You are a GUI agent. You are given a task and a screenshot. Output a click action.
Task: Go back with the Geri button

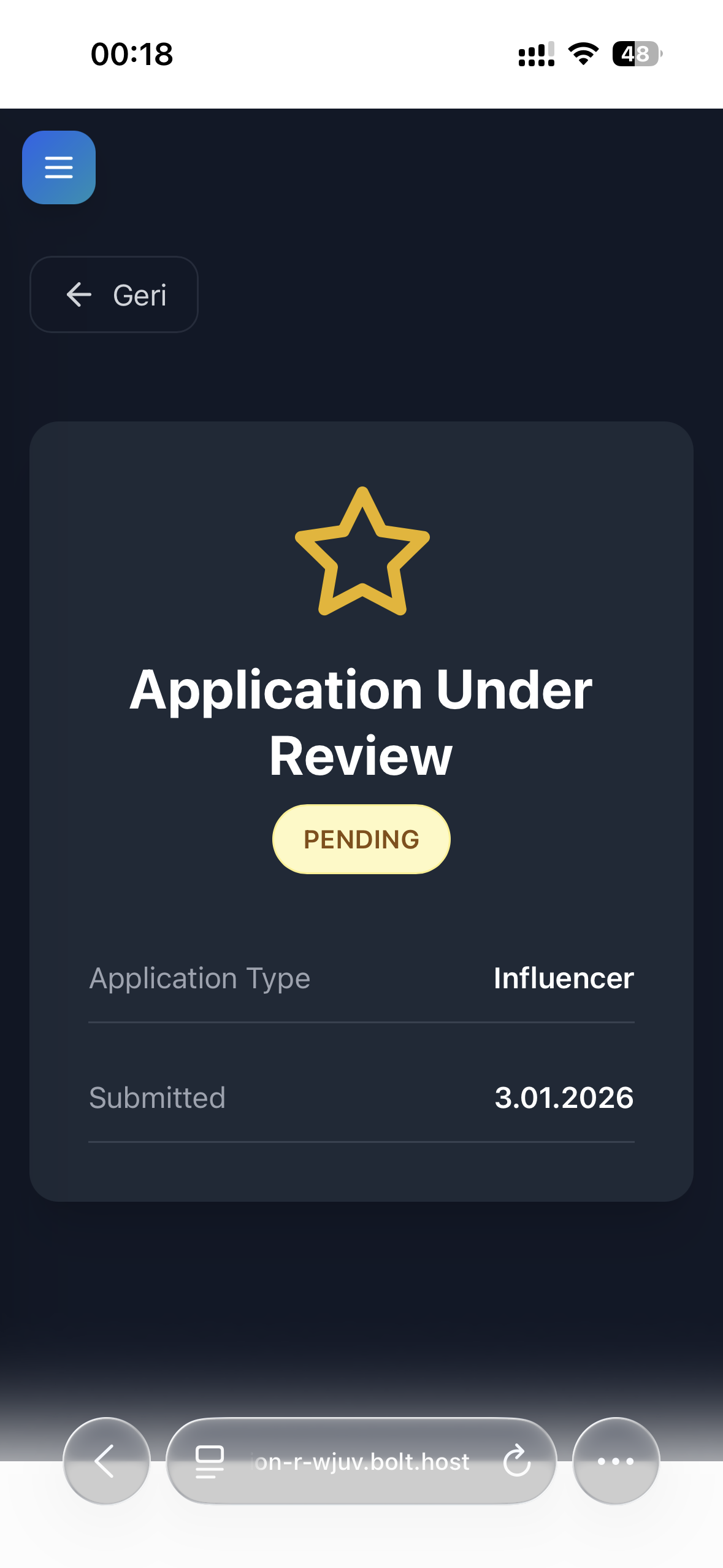[x=114, y=294]
